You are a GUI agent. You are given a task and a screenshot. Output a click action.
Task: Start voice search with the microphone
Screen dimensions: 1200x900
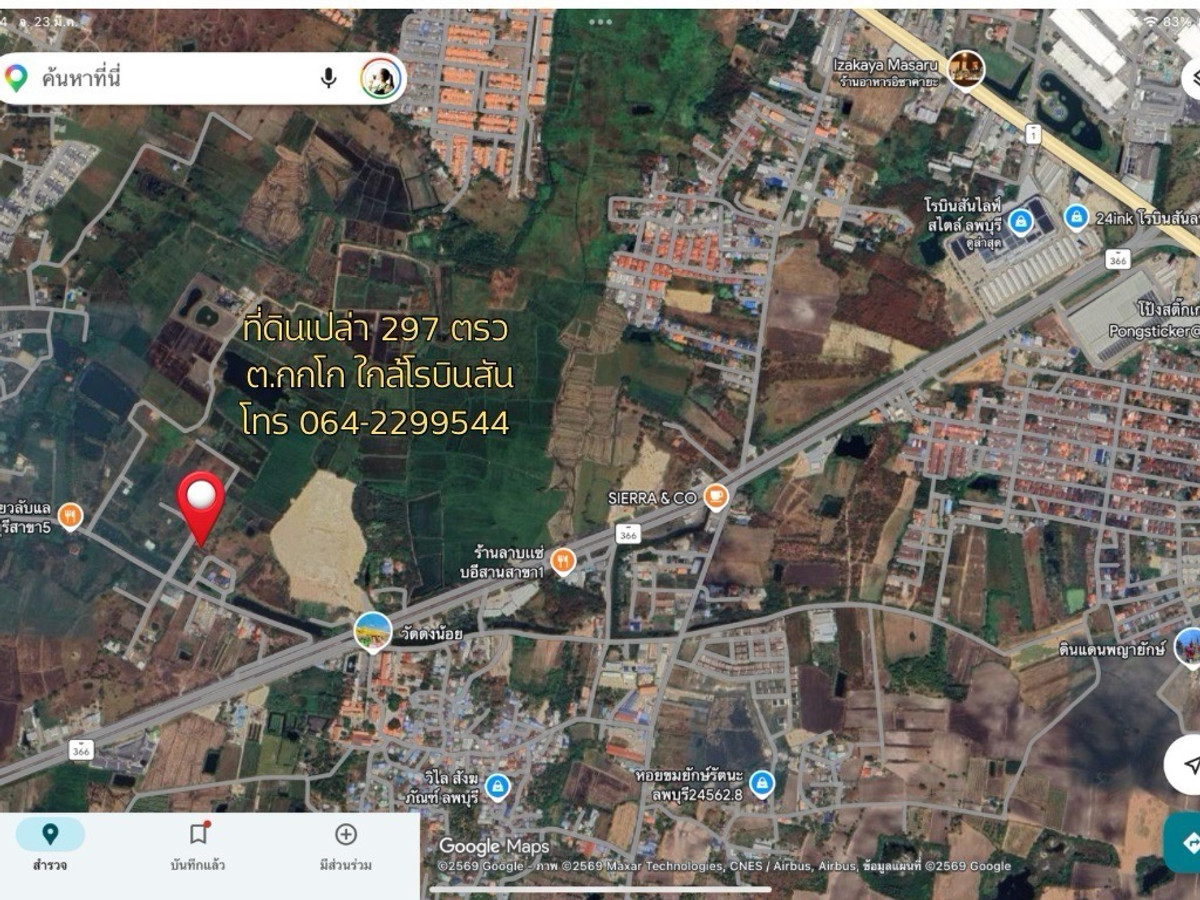328,78
